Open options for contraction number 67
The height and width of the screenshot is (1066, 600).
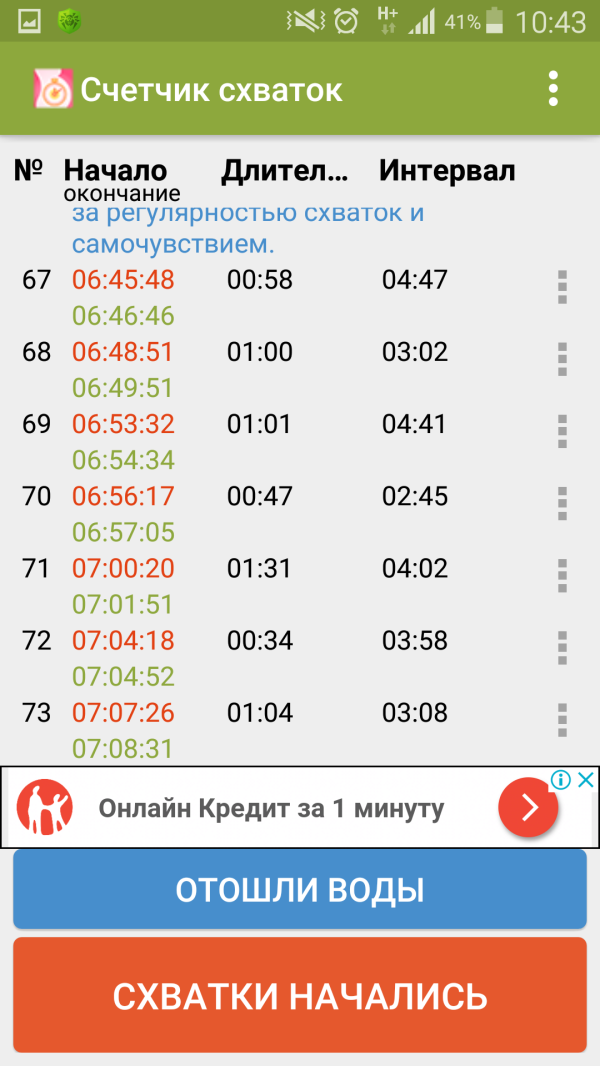tap(562, 287)
